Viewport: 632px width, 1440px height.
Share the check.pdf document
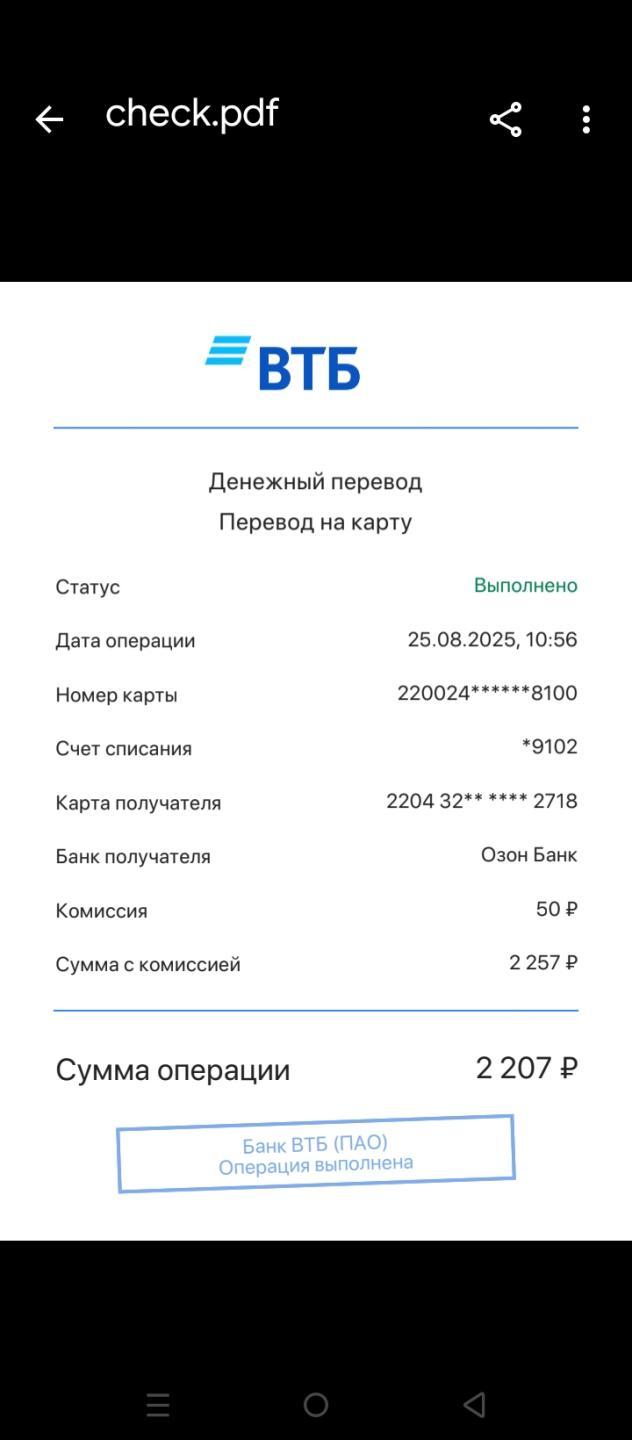tap(506, 120)
